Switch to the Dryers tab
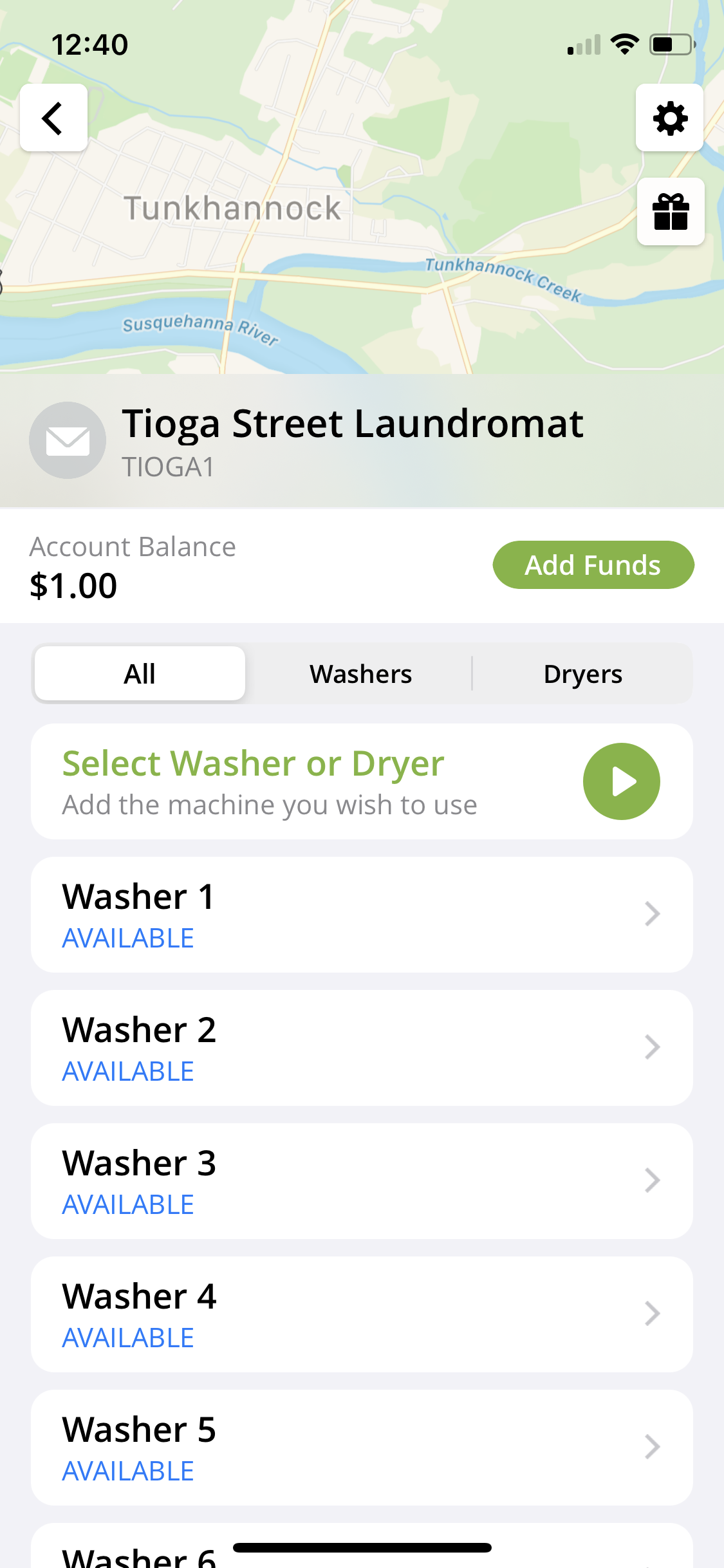 pos(582,674)
